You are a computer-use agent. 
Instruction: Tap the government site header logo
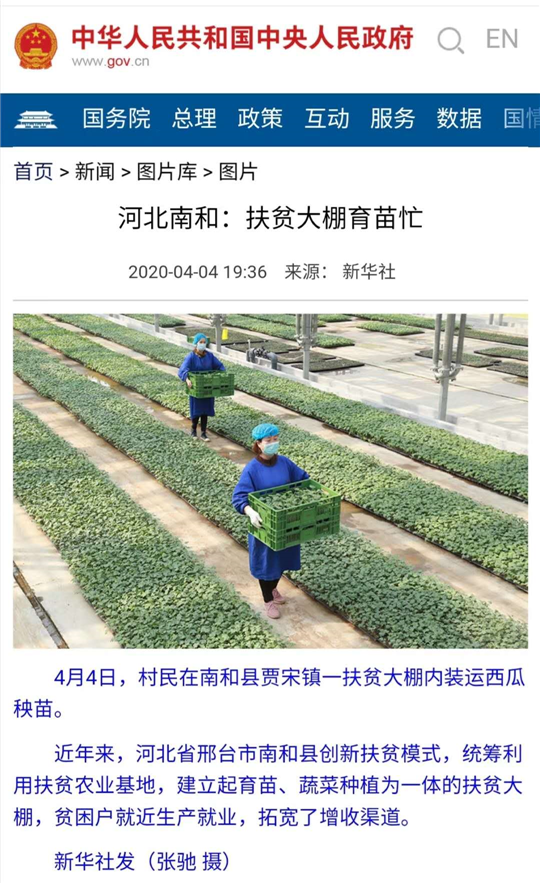(x=36, y=46)
